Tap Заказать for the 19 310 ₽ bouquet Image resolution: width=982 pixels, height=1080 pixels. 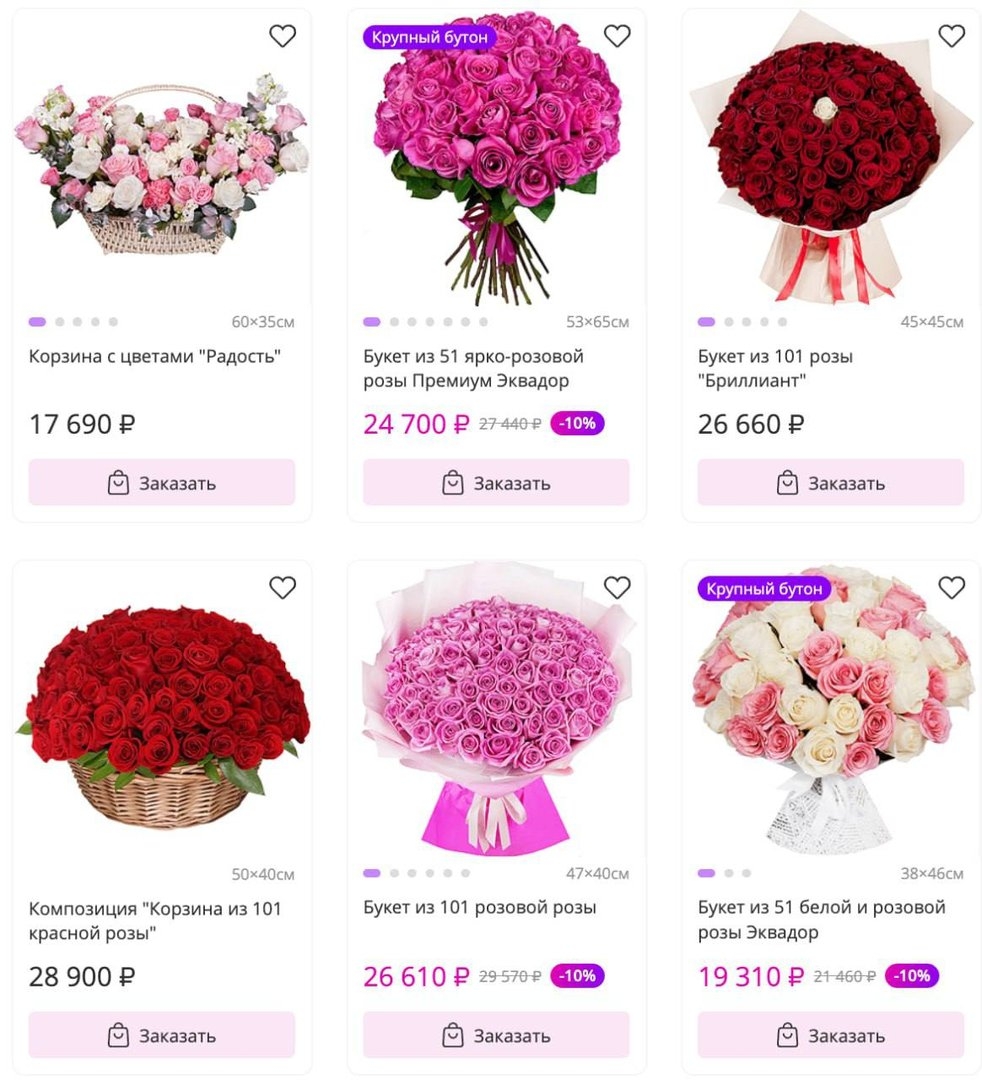coord(830,1035)
